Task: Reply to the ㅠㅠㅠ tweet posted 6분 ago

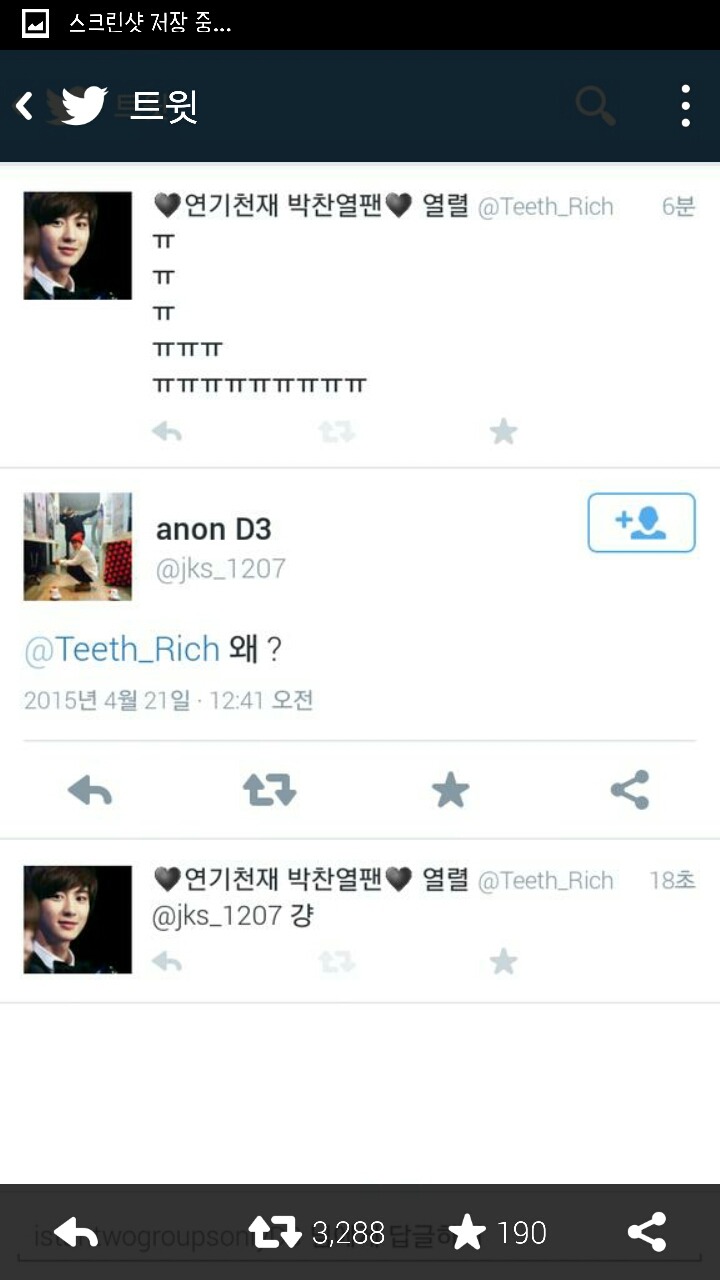Action: pyautogui.click(x=167, y=432)
